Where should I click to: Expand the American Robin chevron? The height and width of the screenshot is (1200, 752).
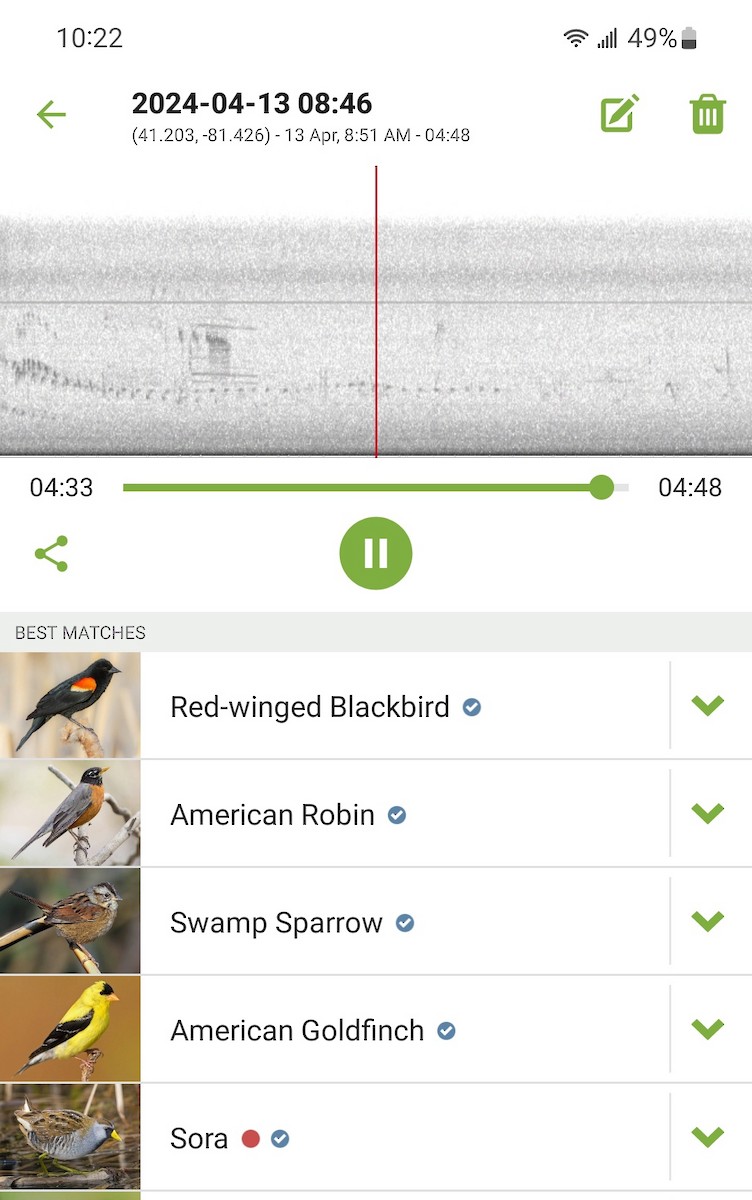point(708,813)
